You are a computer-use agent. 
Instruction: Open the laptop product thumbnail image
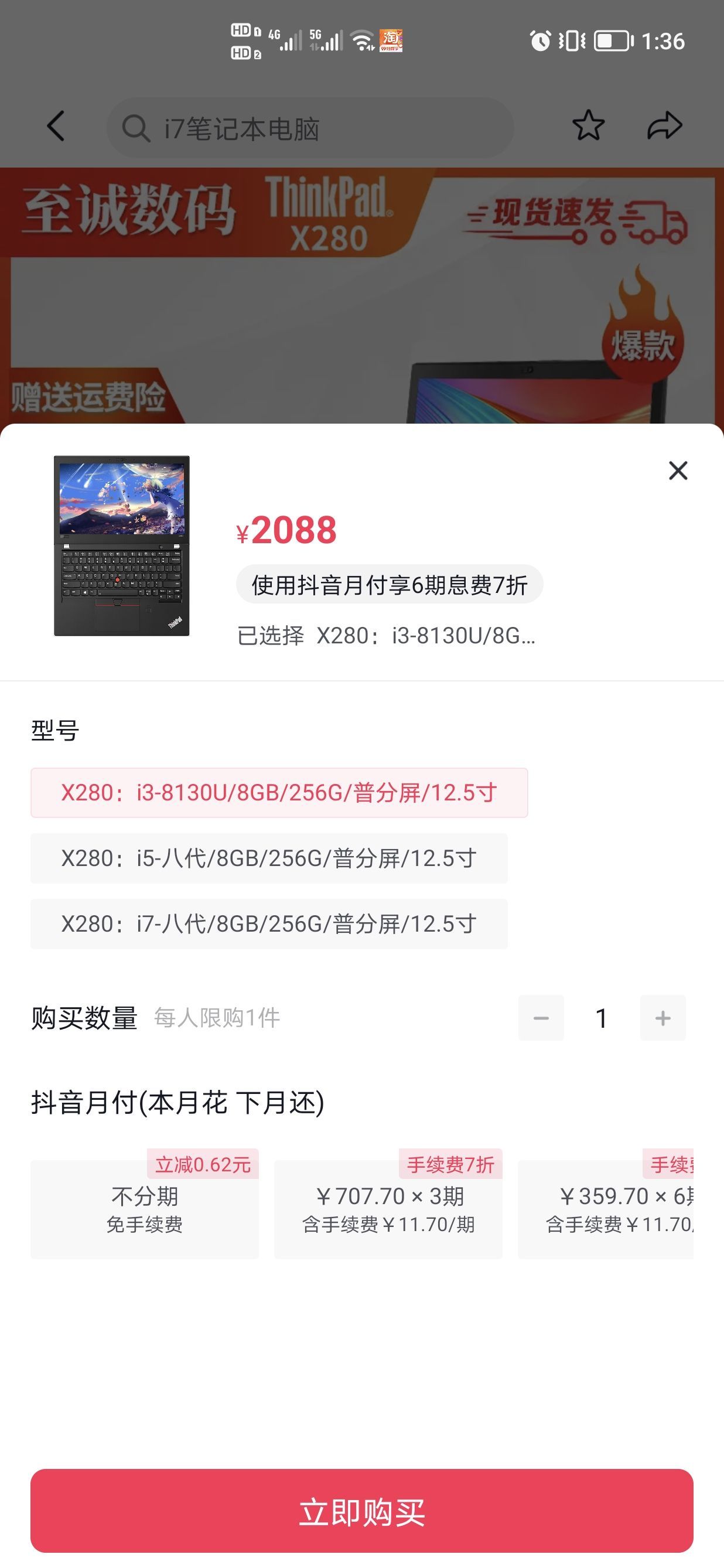tap(122, 546)
